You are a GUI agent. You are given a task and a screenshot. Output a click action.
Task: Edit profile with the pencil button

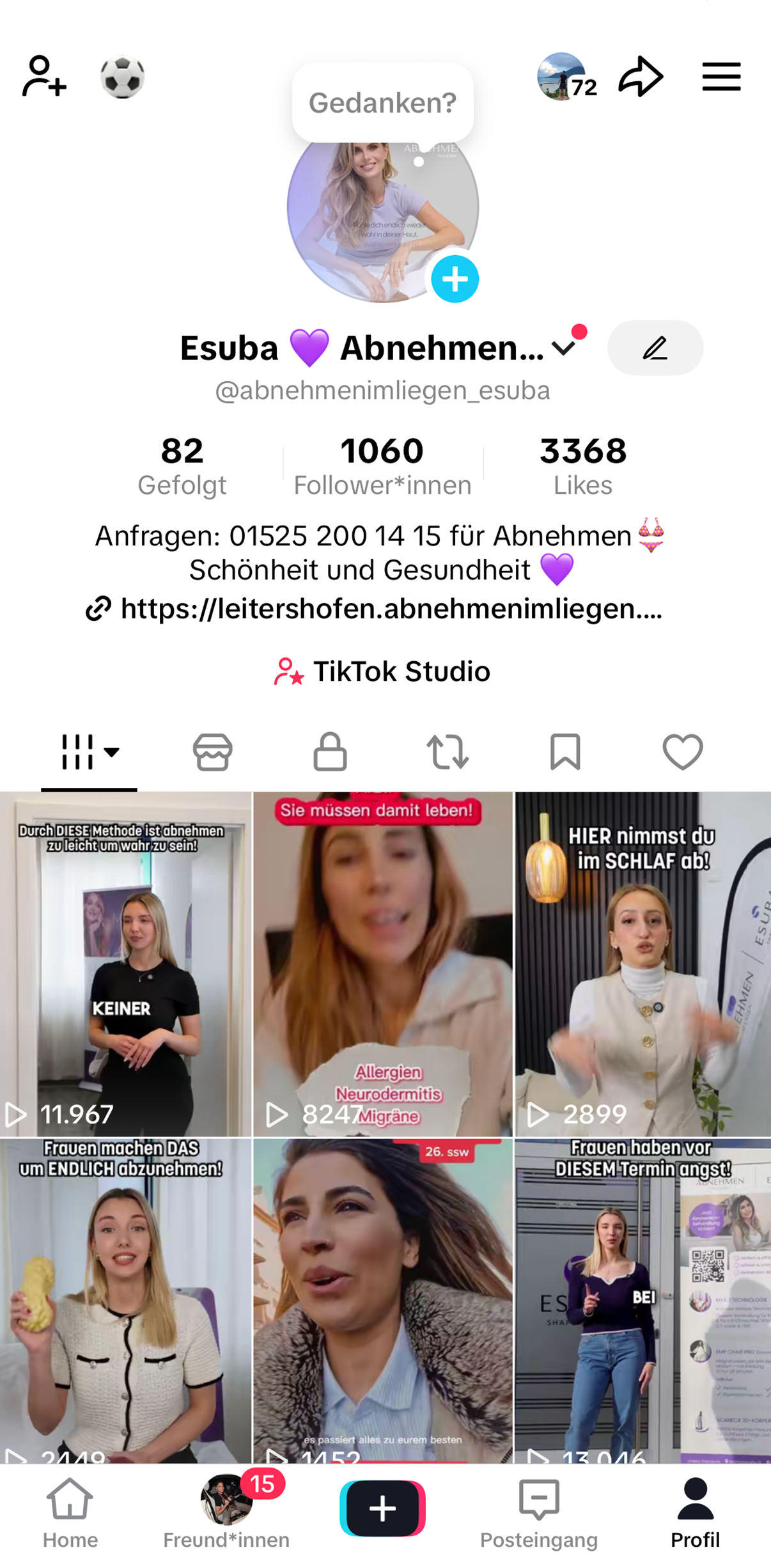pyautogui.click(x=655, y=348)
